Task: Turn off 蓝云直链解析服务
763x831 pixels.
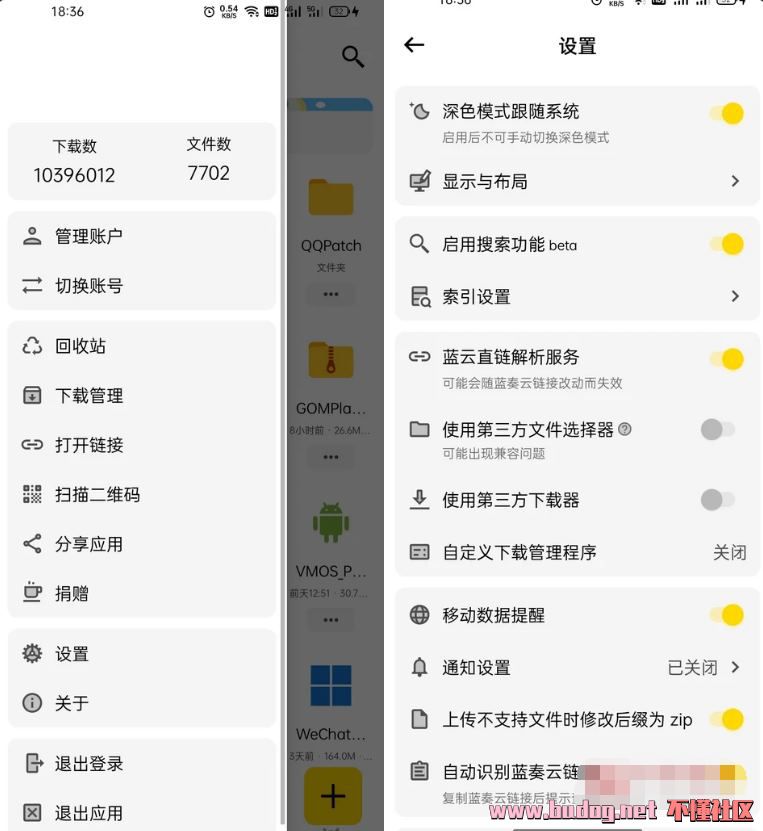Action: [x=727, y=359]
